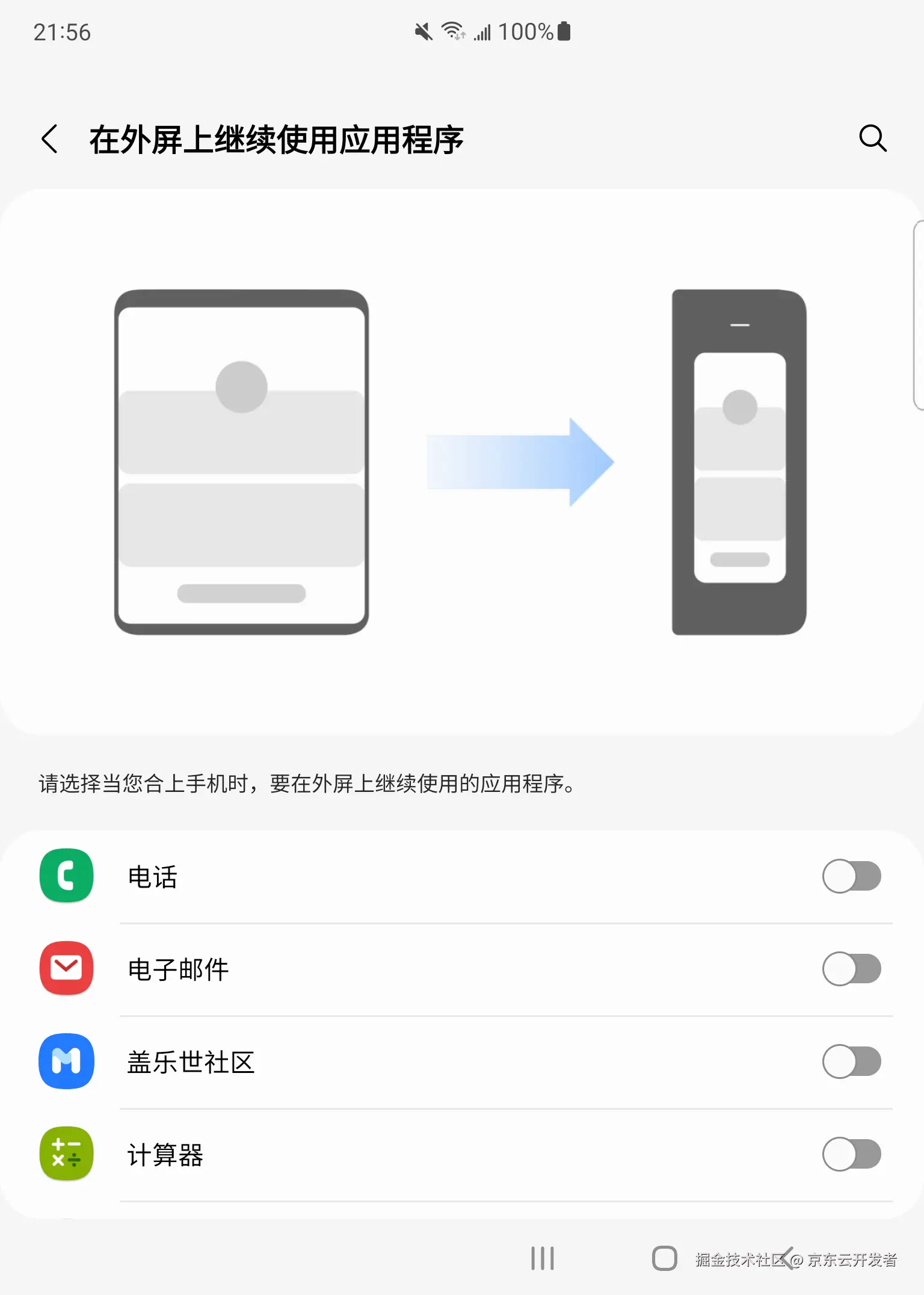Enable the 盖乐世社区 switch
Viewport: 924px width, 1295px height.
[851, 1062]
